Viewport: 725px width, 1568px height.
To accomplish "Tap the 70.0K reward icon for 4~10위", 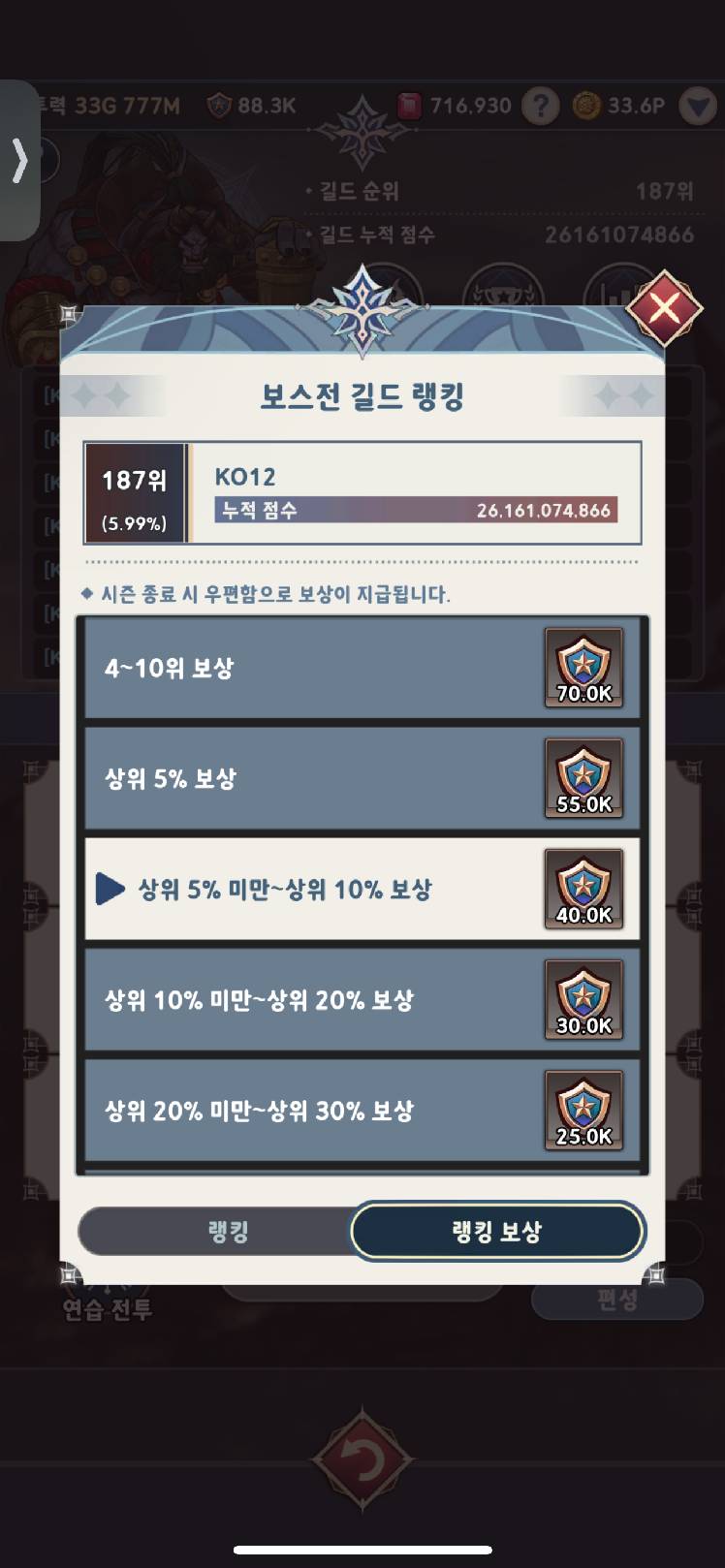I will pos(583,668).
